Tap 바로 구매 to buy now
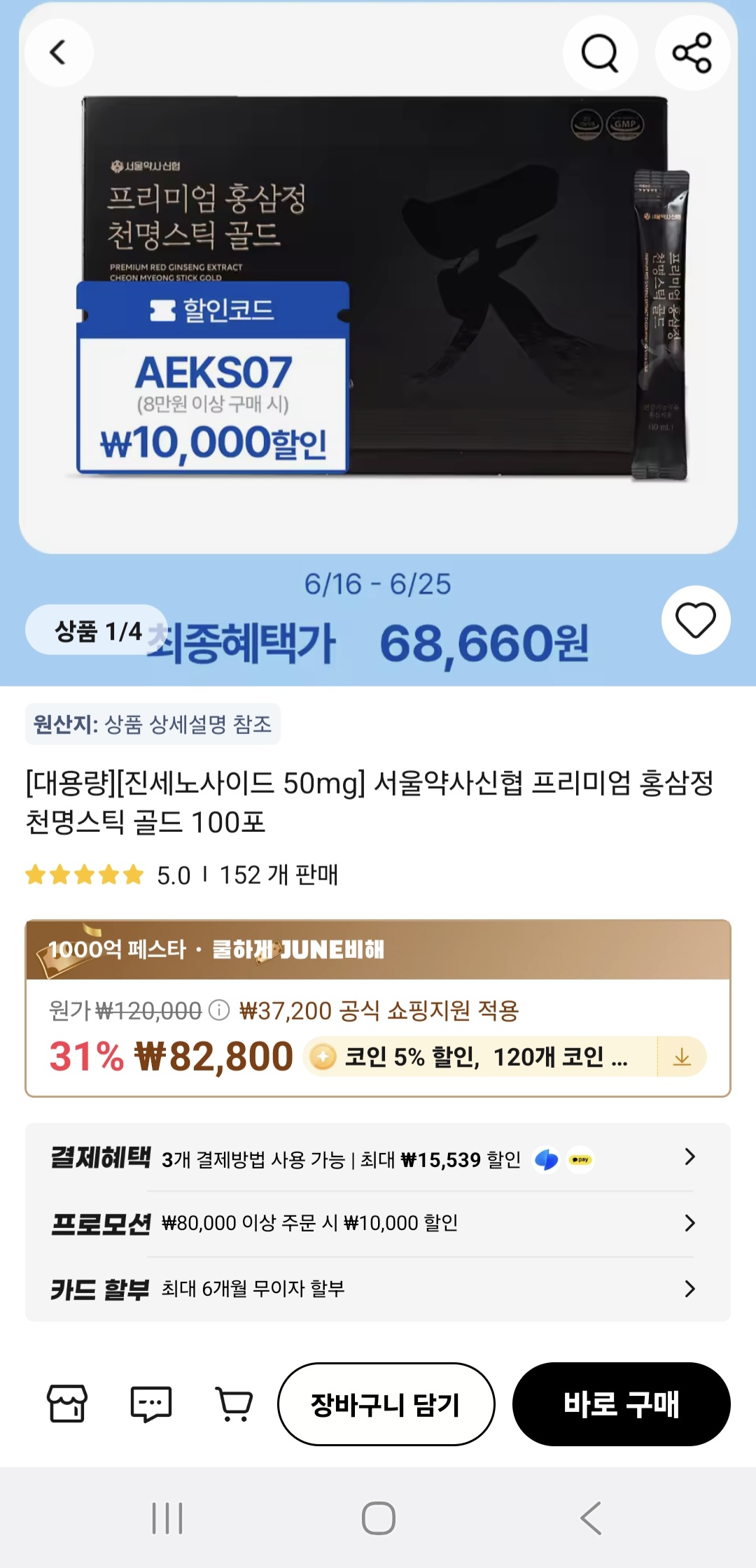 coord(621,1404)
